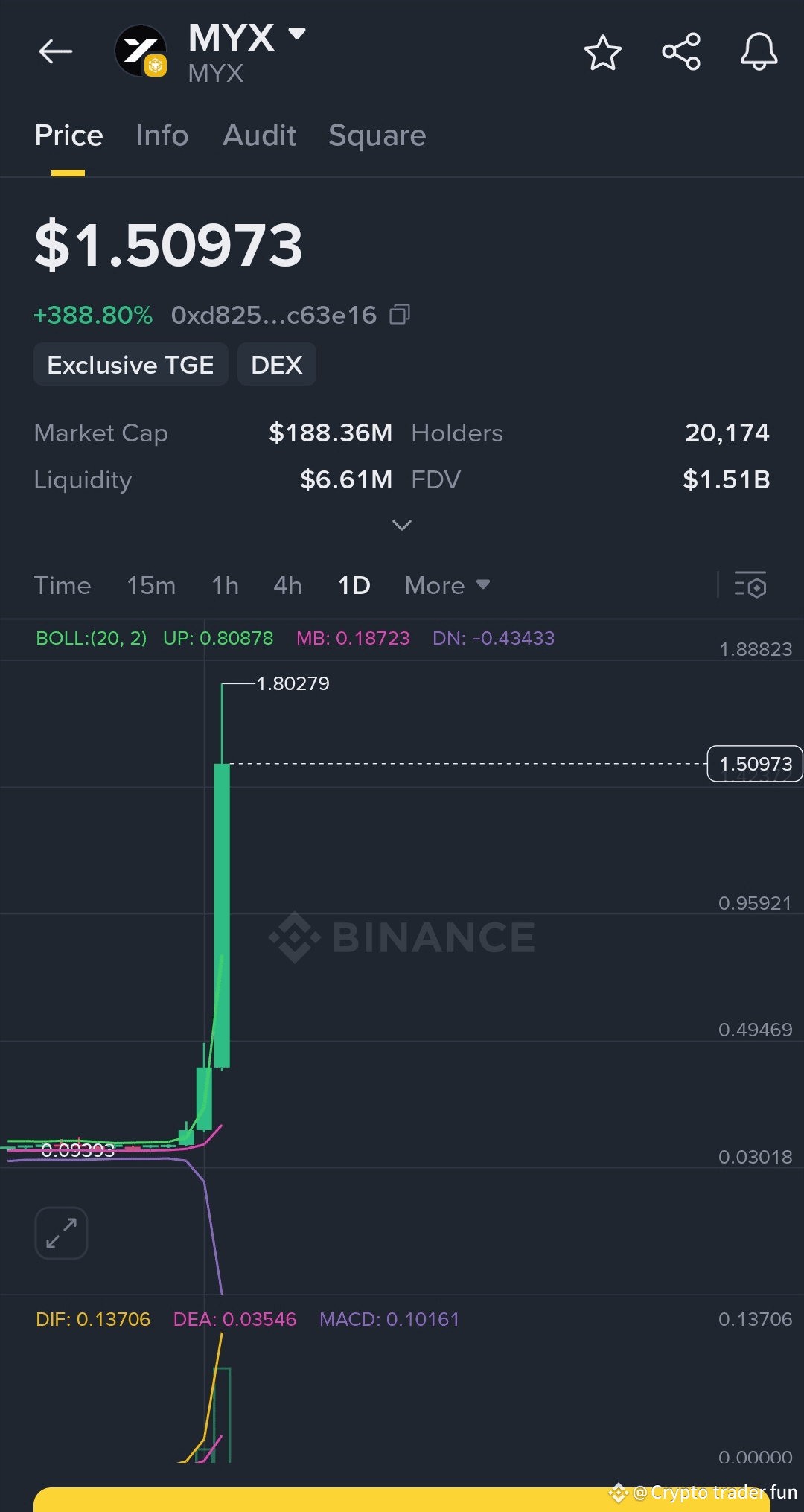Set a price alert with bell
This screenshot has width=804, height=1512.
pos(759,51)
